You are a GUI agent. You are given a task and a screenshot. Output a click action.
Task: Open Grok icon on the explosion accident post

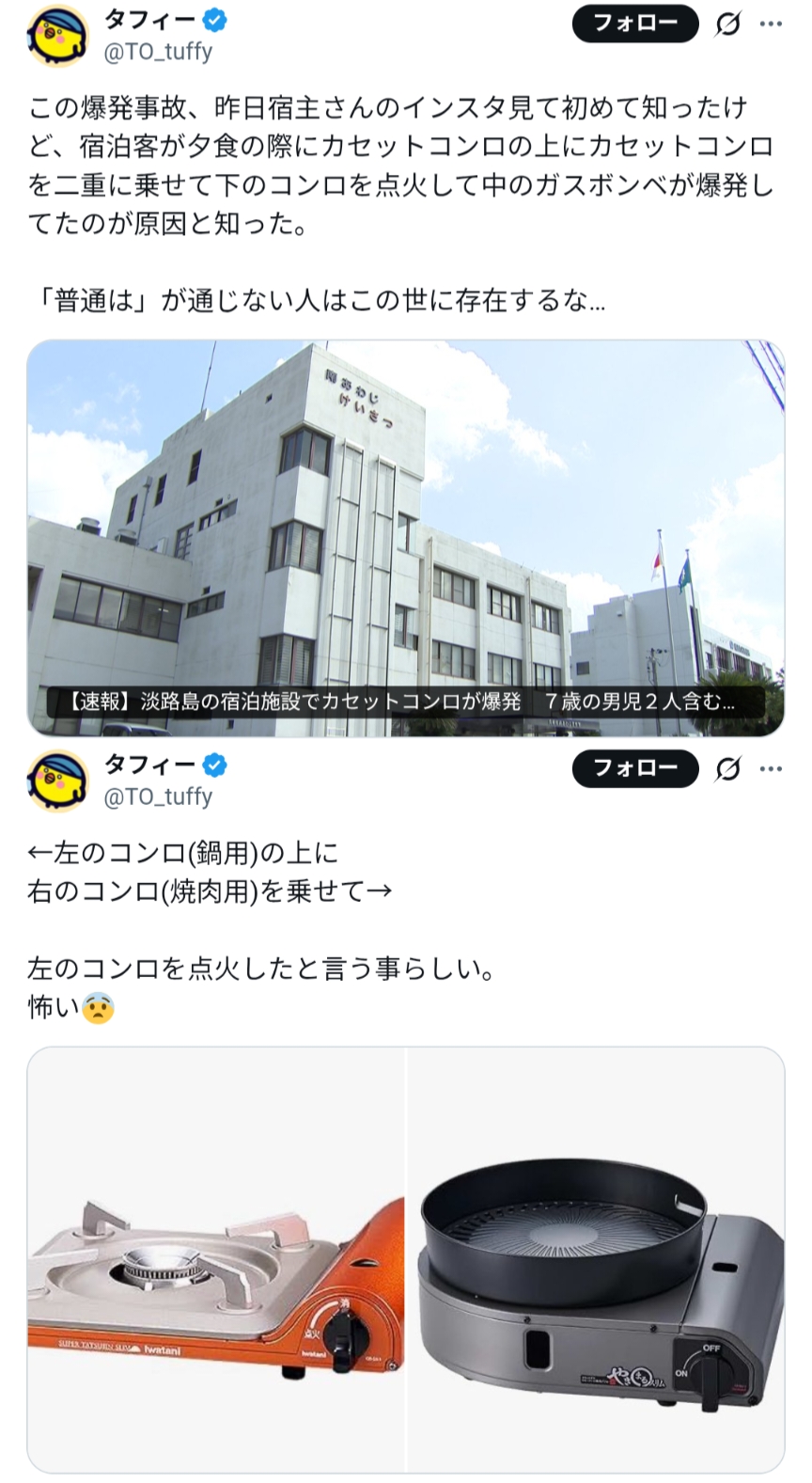click(727, 24)
